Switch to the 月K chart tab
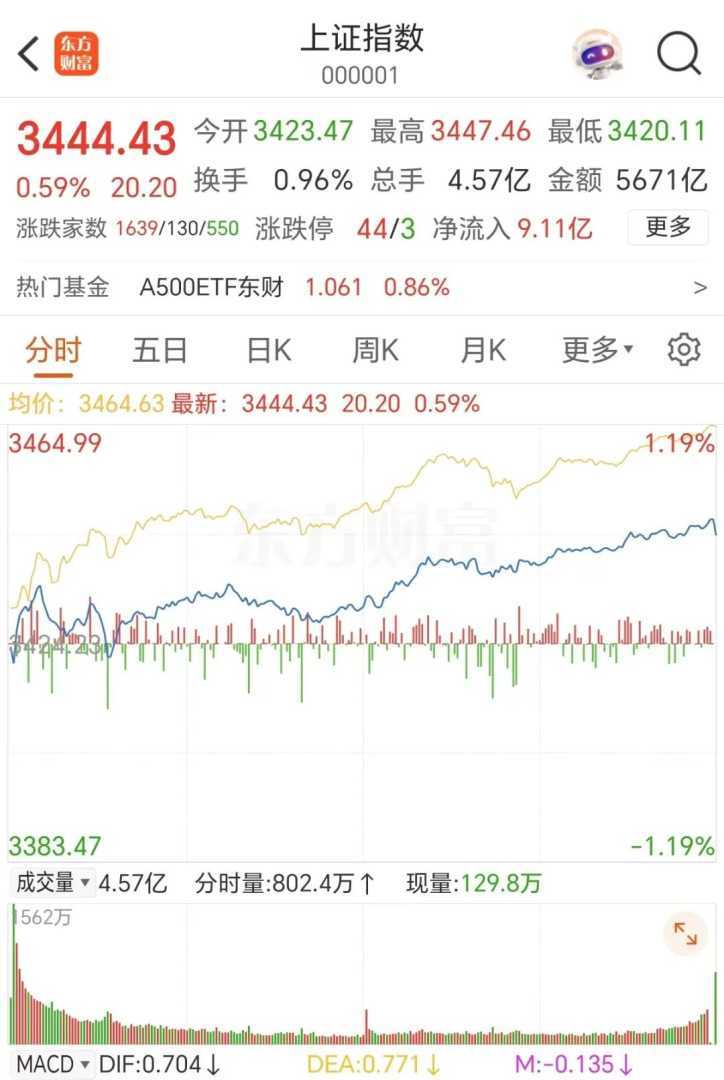The image size is (724, 1080). tap(483, 350)
